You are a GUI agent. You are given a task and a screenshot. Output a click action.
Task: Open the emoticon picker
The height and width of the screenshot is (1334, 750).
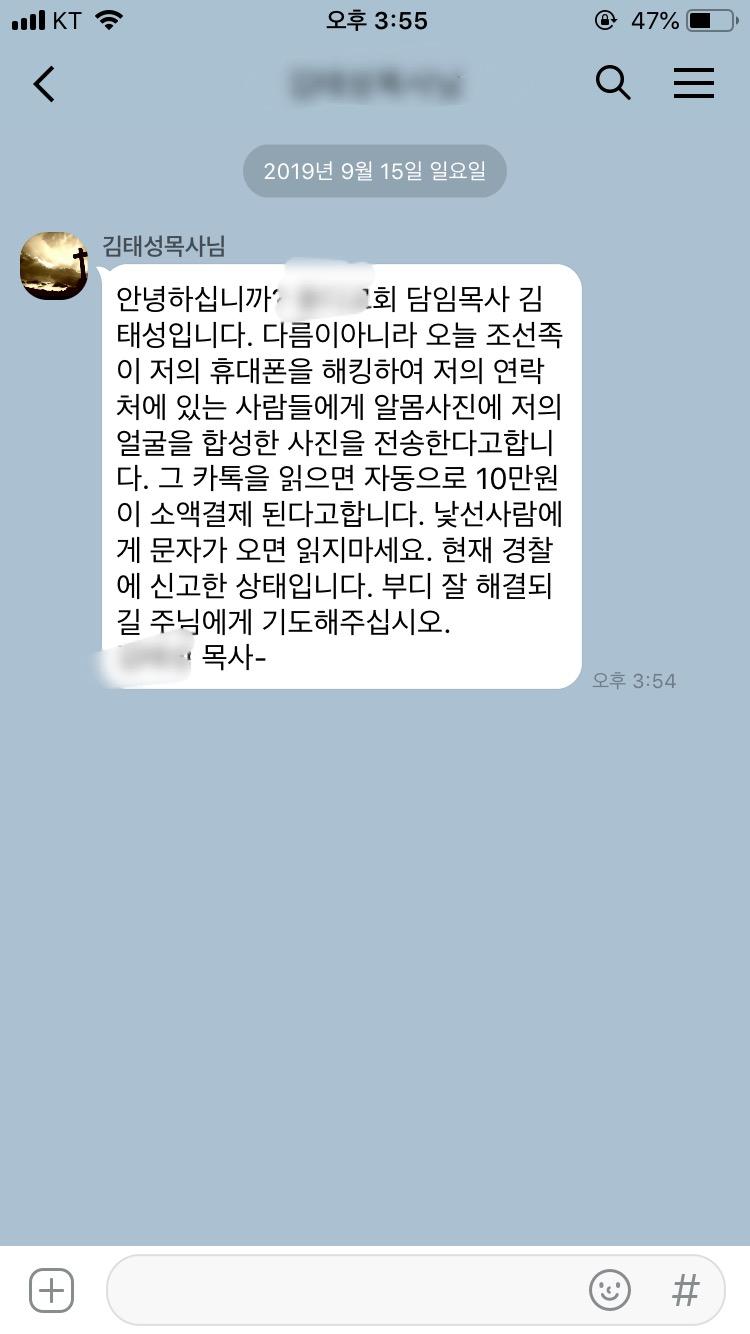pos(609,1290)
